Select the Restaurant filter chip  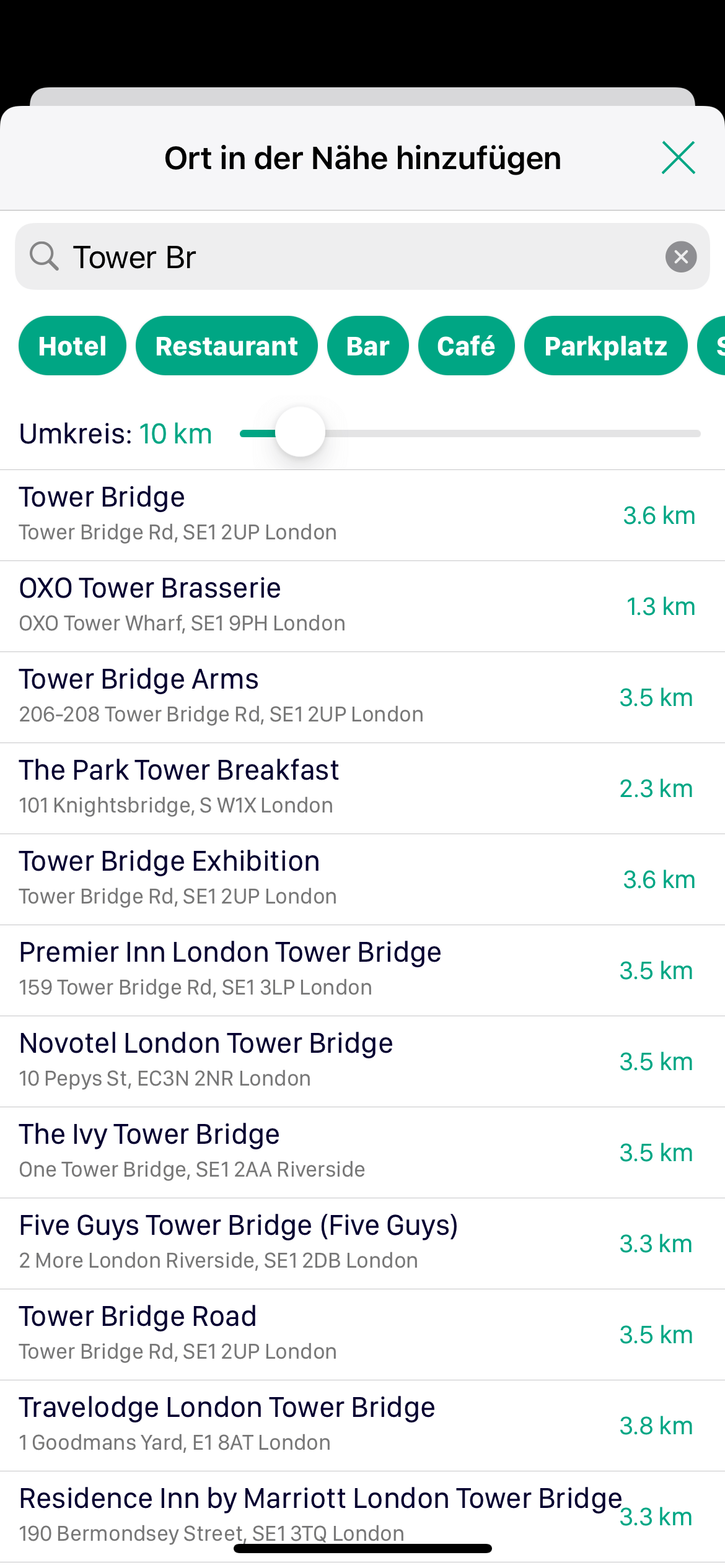[227, 346]
